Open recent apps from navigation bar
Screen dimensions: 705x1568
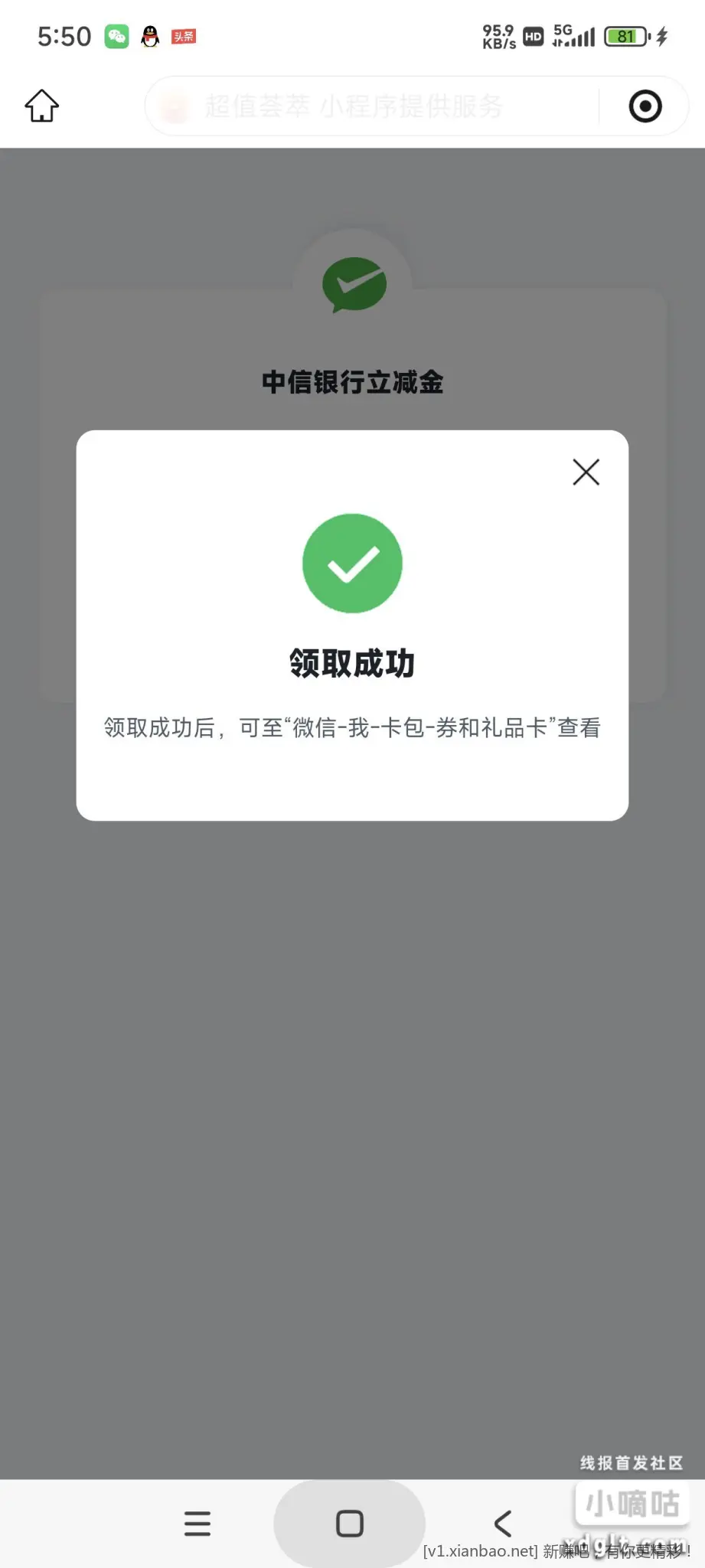(x=197, y=1524)
